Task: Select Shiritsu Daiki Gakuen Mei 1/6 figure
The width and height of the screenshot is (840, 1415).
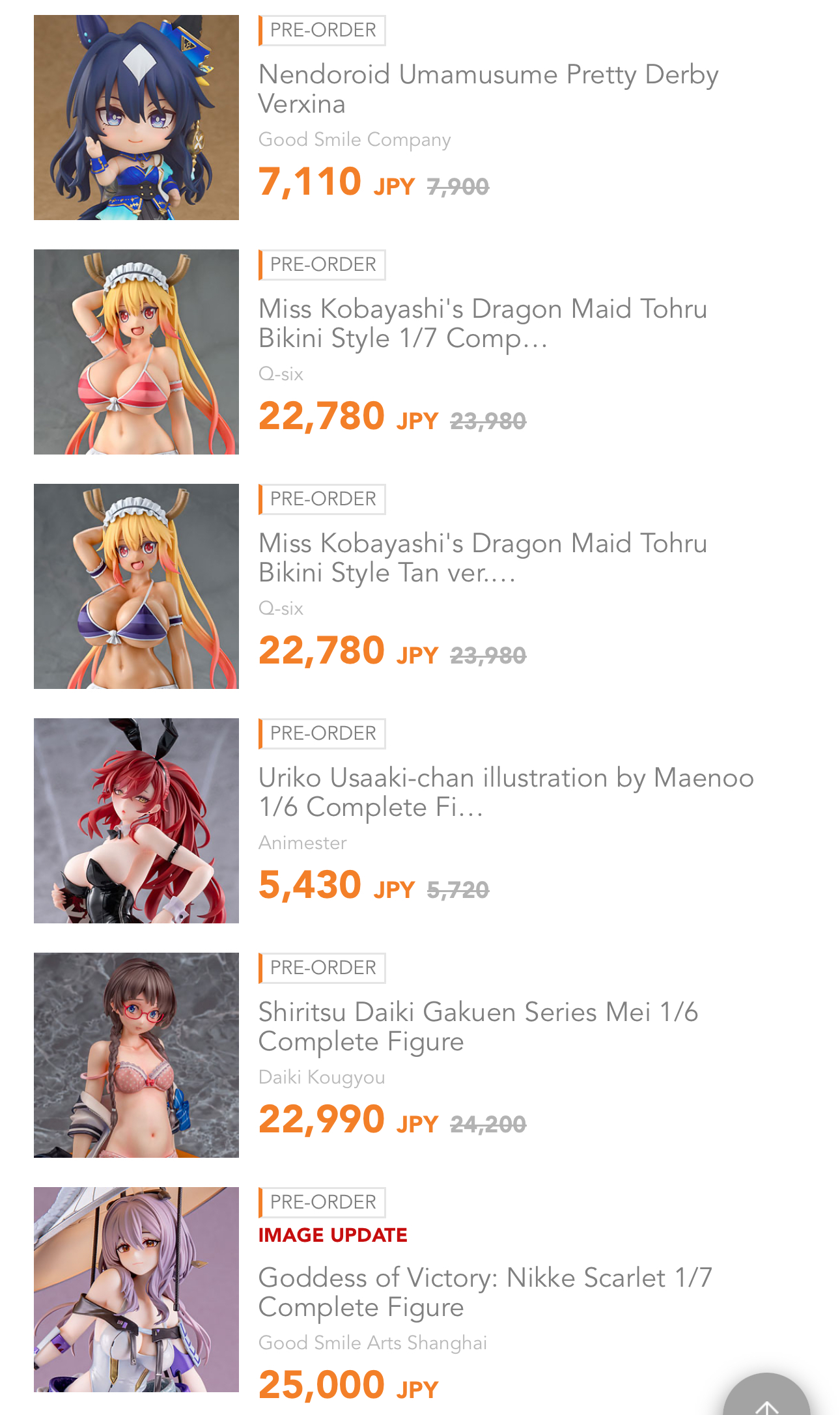Action: click(x=478, y=1027)
